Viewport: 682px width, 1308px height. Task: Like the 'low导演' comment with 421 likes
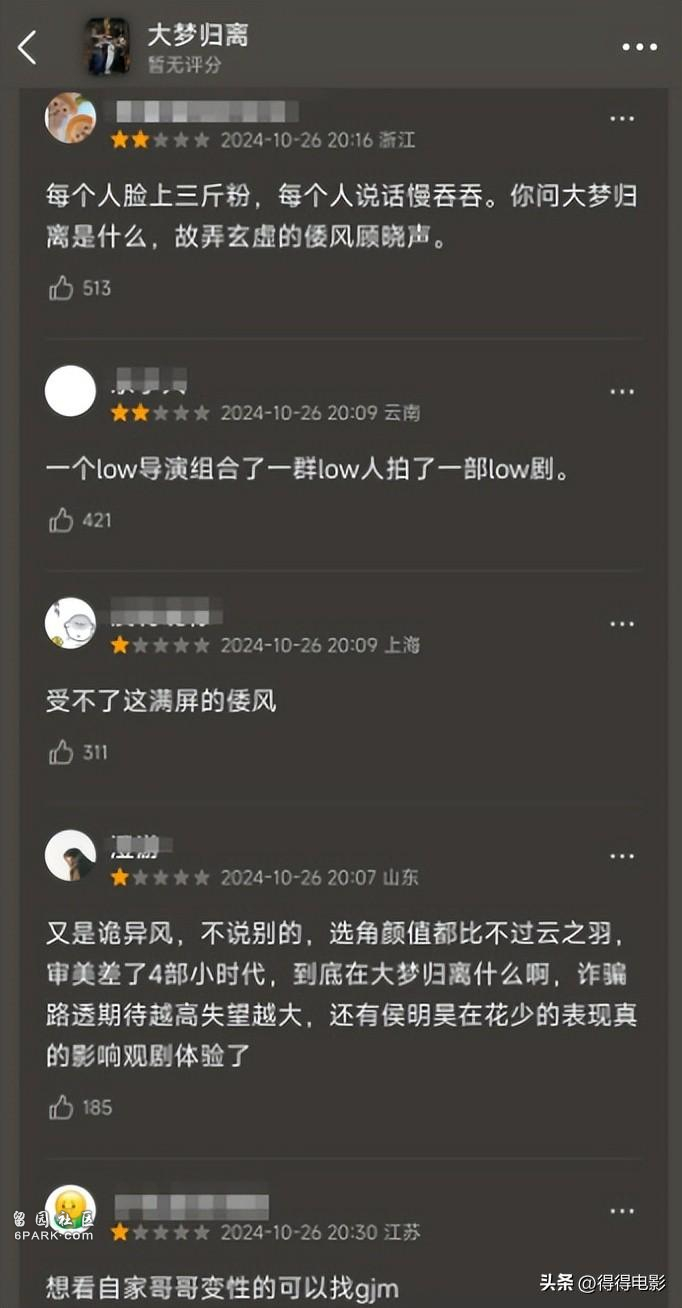point(62,520)
